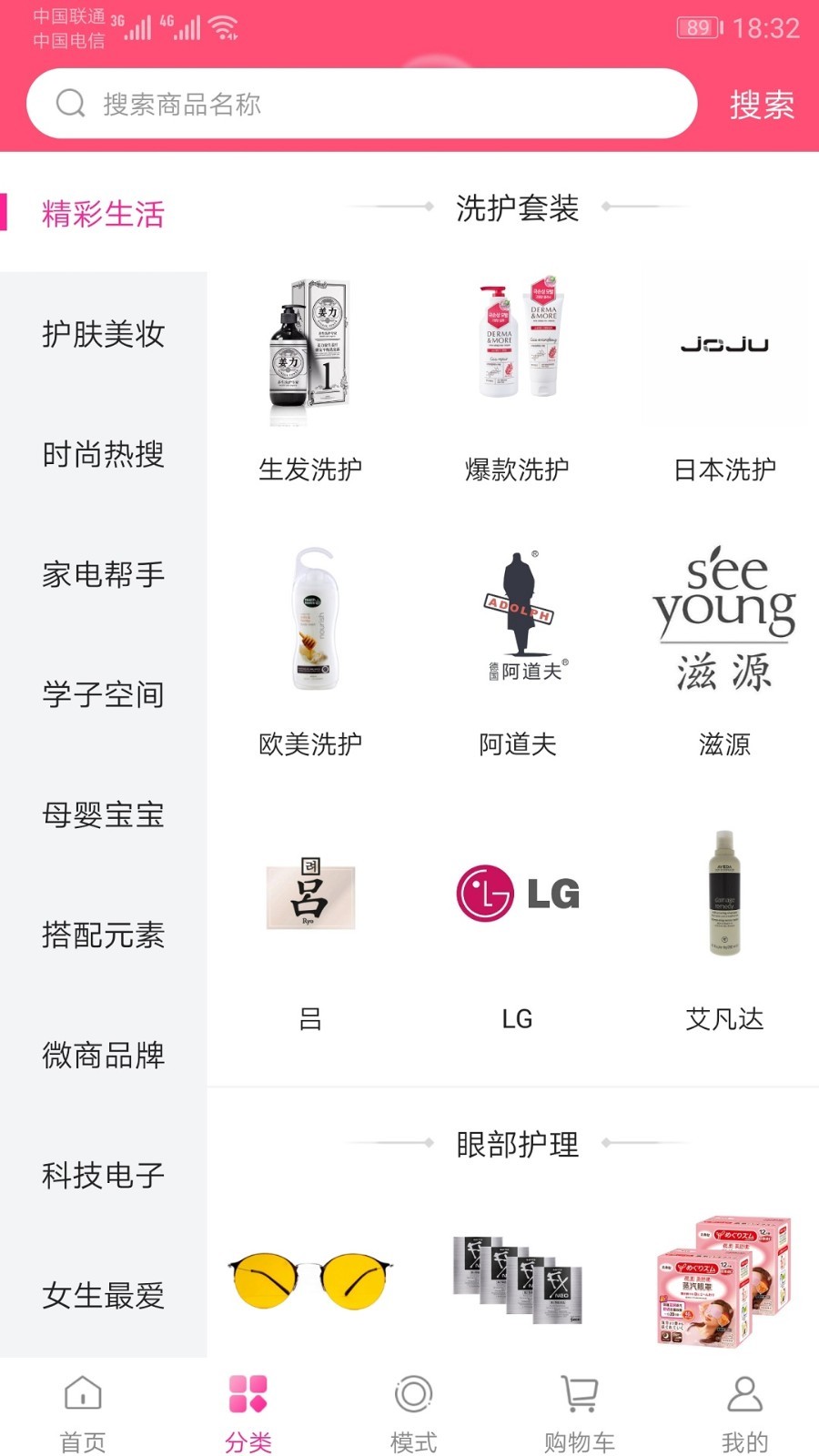Open the 家电帮手 category

pos(104,574)
